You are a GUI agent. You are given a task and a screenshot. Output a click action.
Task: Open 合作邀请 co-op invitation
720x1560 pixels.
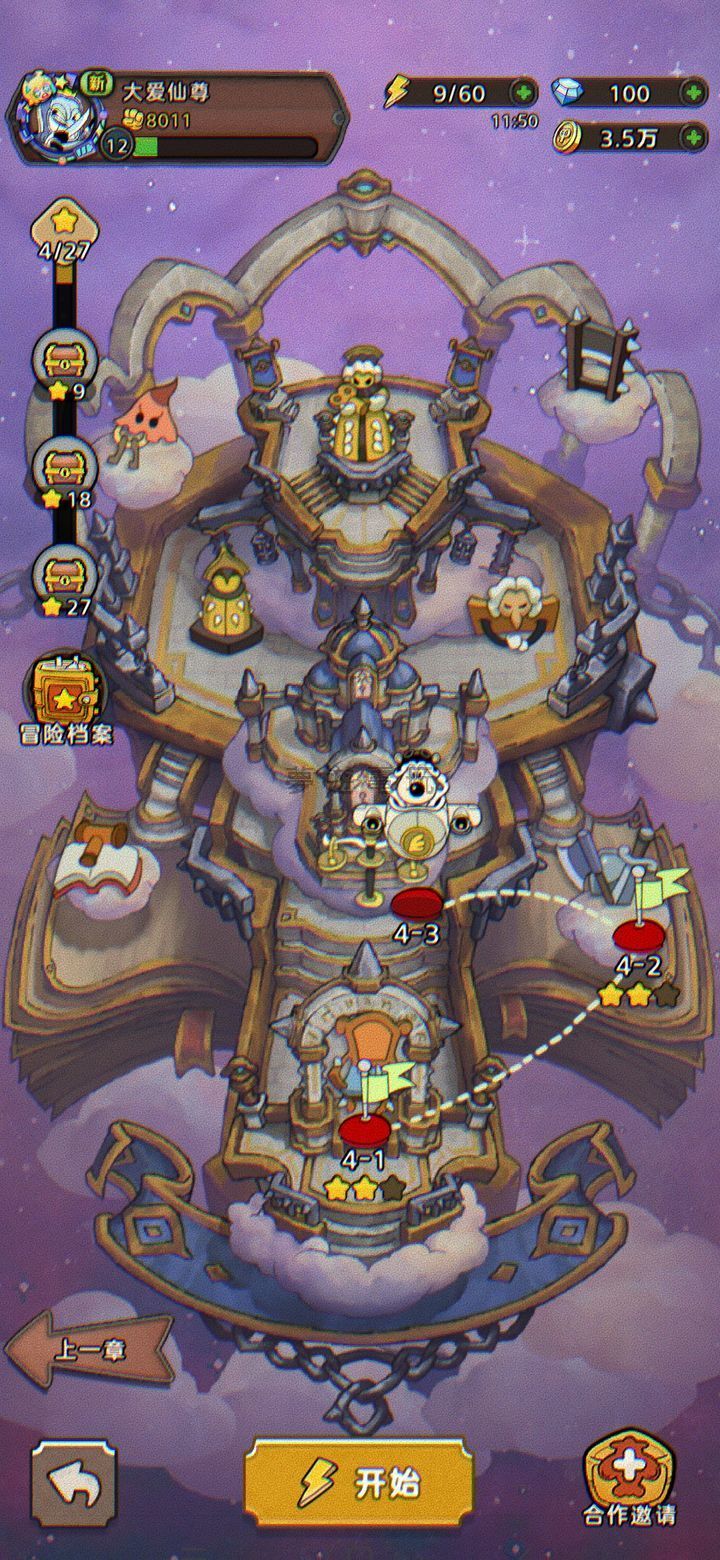pyautogui.click(x=630, y=1478)
